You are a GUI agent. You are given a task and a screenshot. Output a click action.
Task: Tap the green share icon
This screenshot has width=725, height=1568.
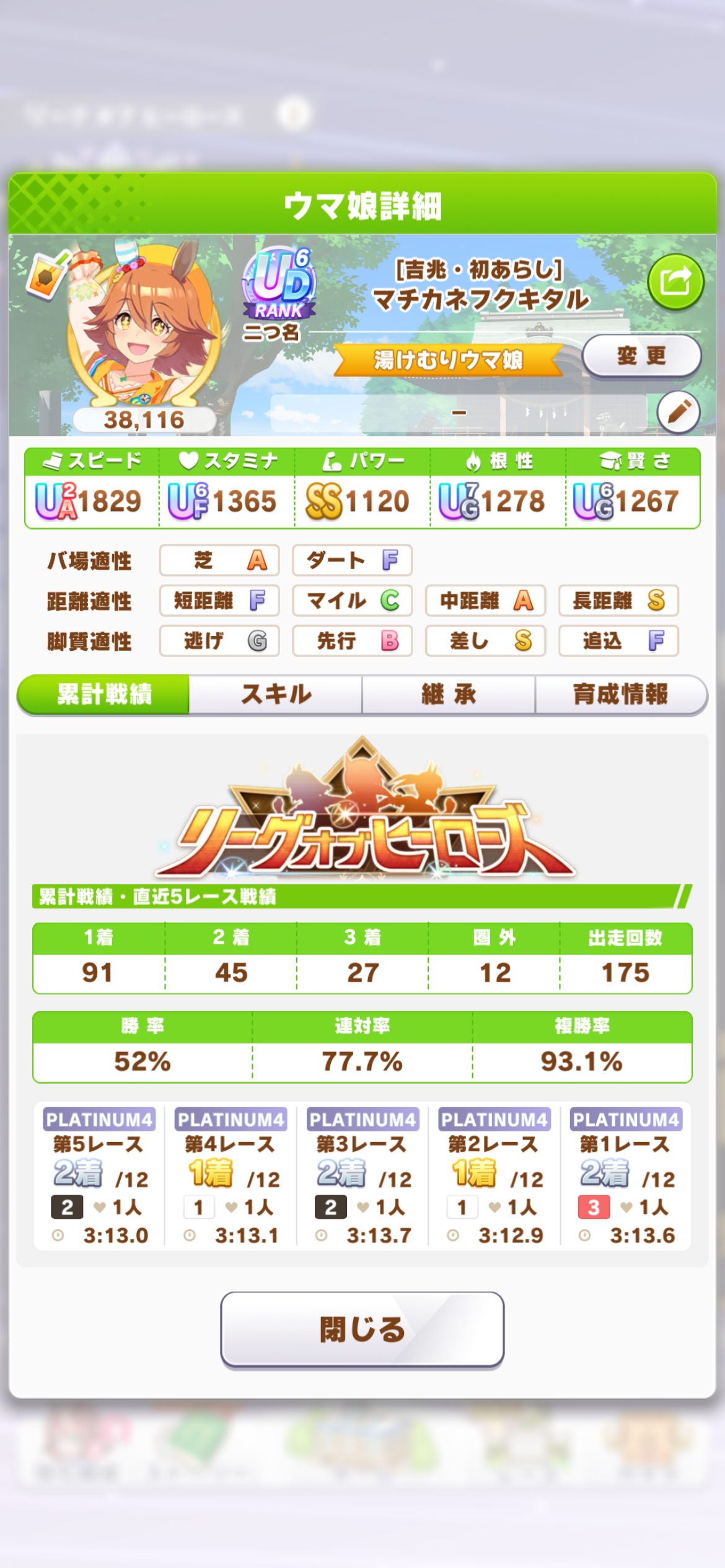pos(675,282)
